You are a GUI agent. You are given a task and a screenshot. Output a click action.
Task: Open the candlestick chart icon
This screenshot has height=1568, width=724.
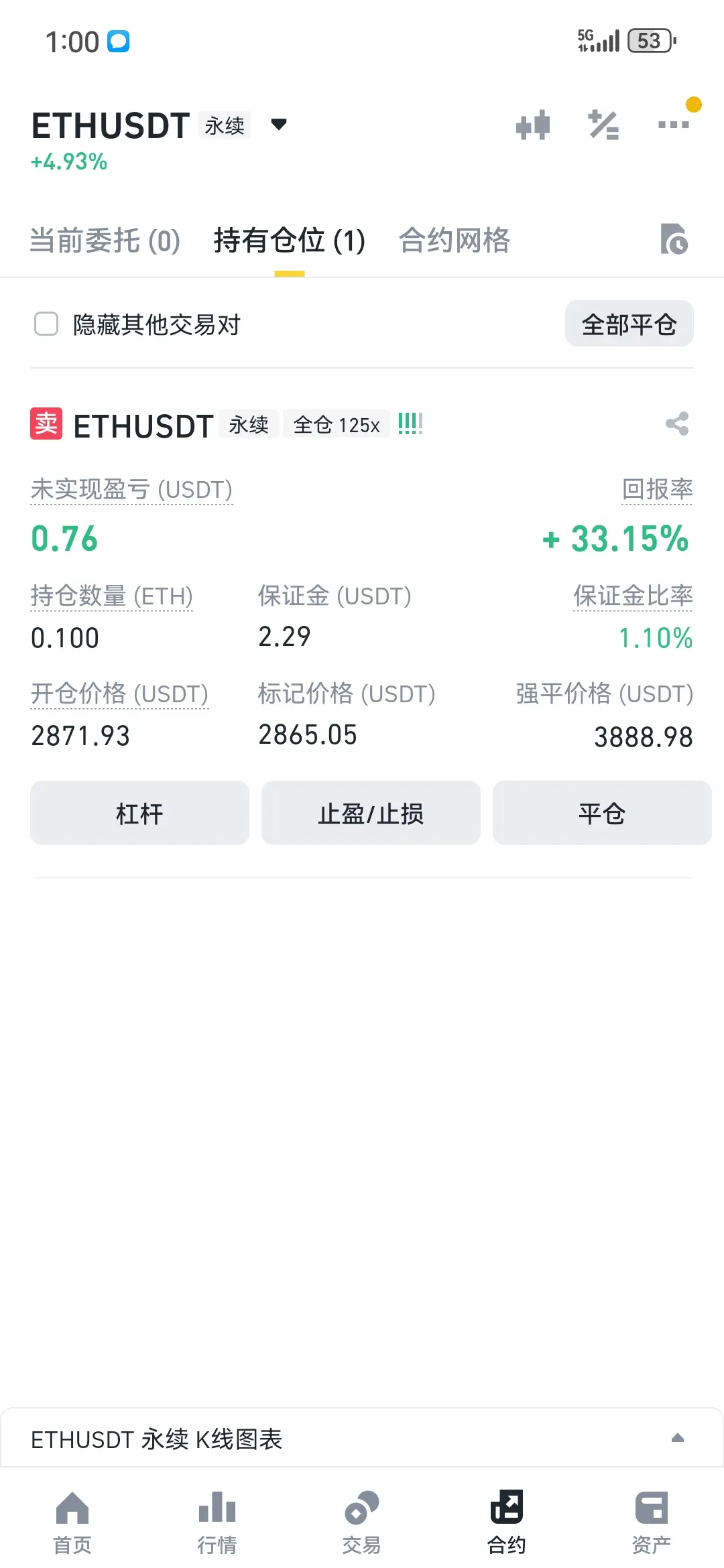[533, 125]
